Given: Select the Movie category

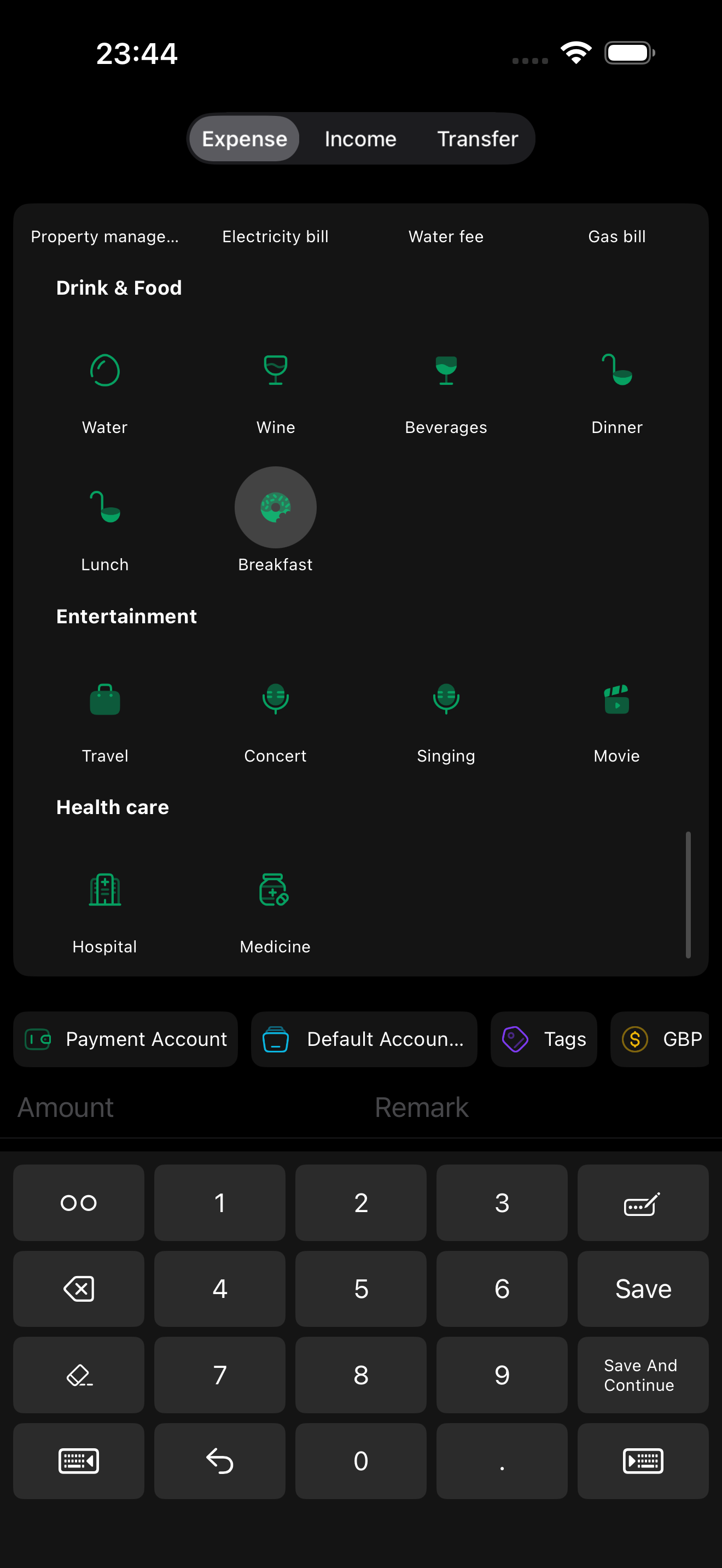Looking at the screenshot, I should click(x=616, y=719).
